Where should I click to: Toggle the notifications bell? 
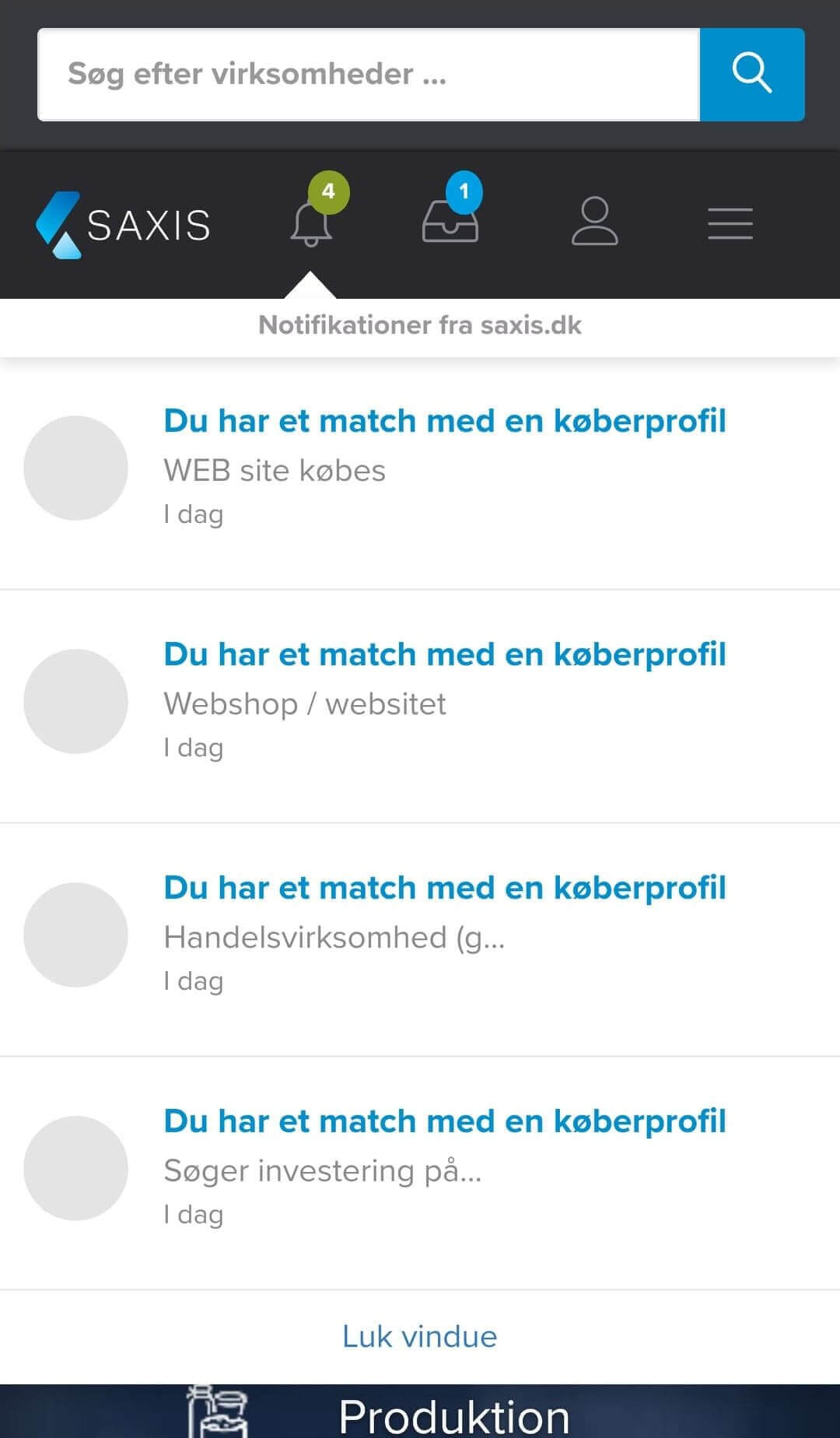click(311, 223)
